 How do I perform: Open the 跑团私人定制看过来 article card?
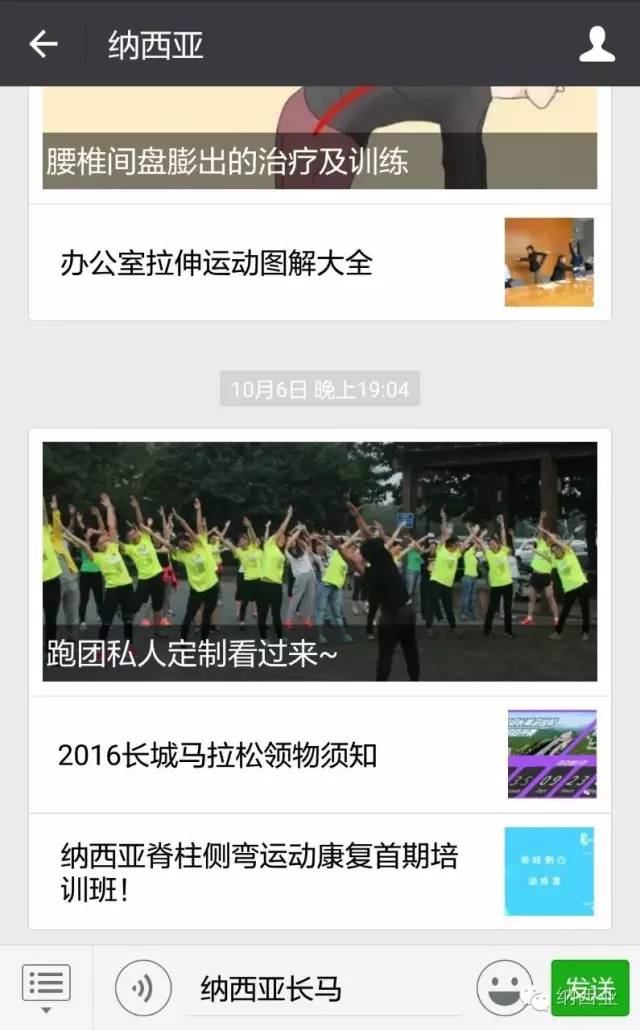click(320, 562)
